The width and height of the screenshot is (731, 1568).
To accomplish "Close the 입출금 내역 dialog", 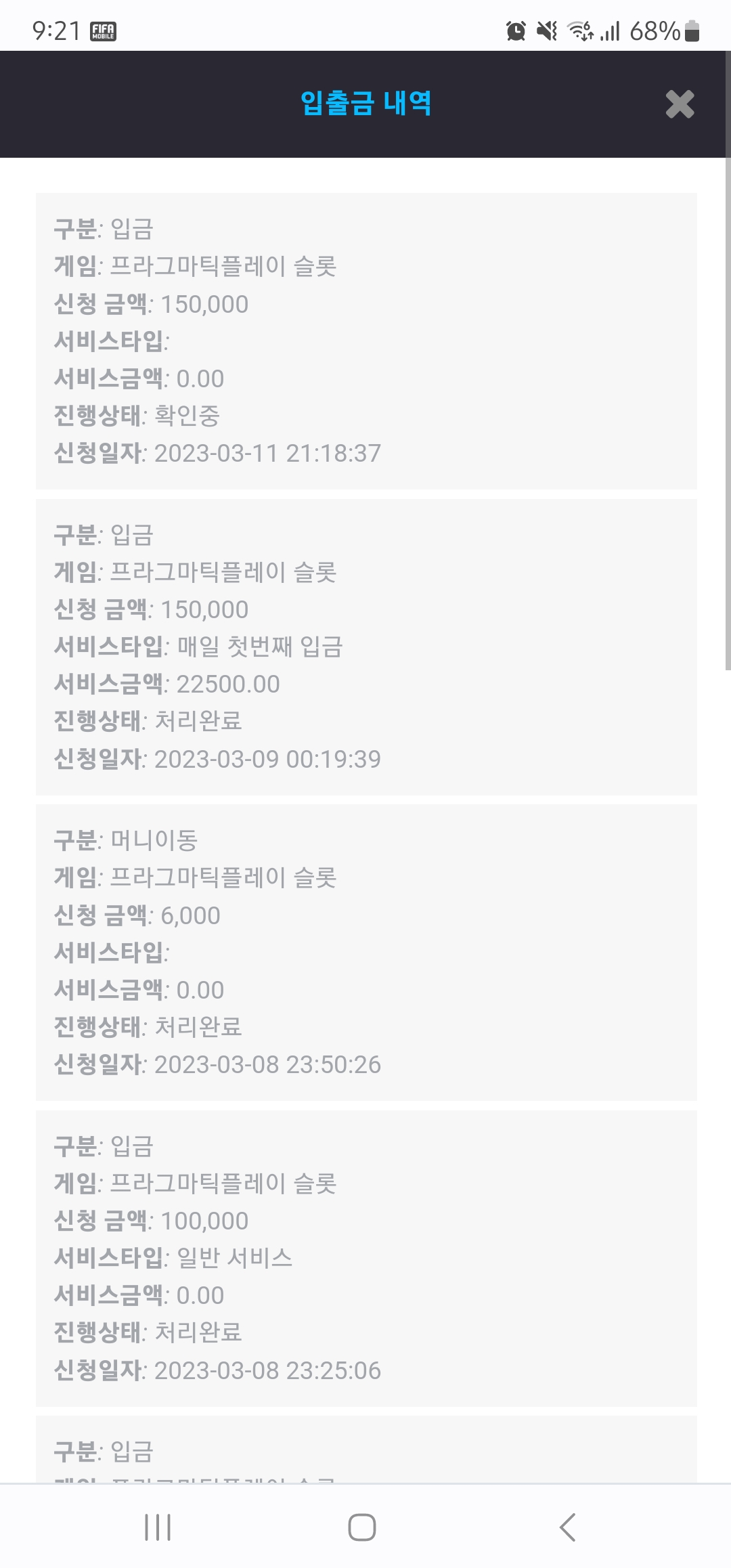I will point(680,104).
